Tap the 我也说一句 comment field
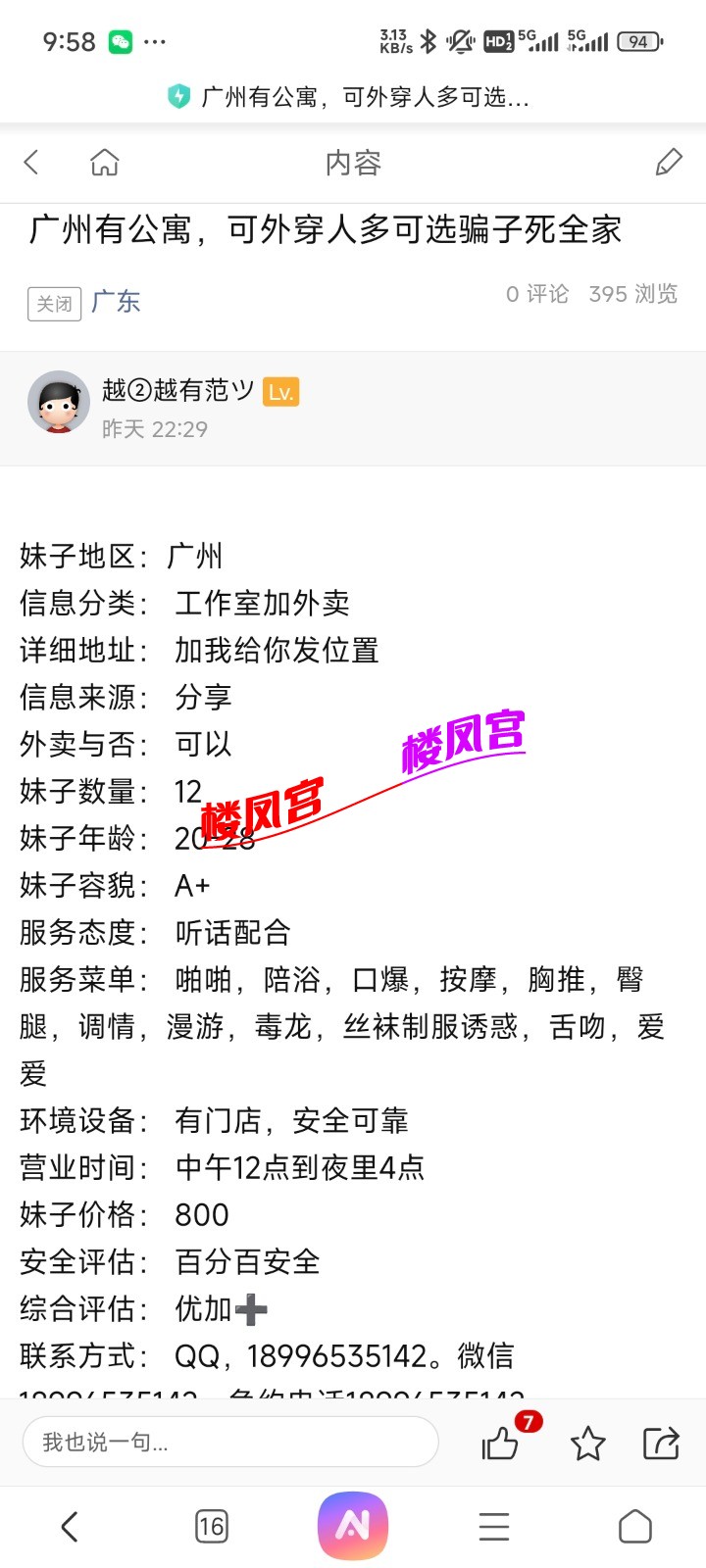The height and width of the screenshot is (1568, 706). (x=229, y=1442)
